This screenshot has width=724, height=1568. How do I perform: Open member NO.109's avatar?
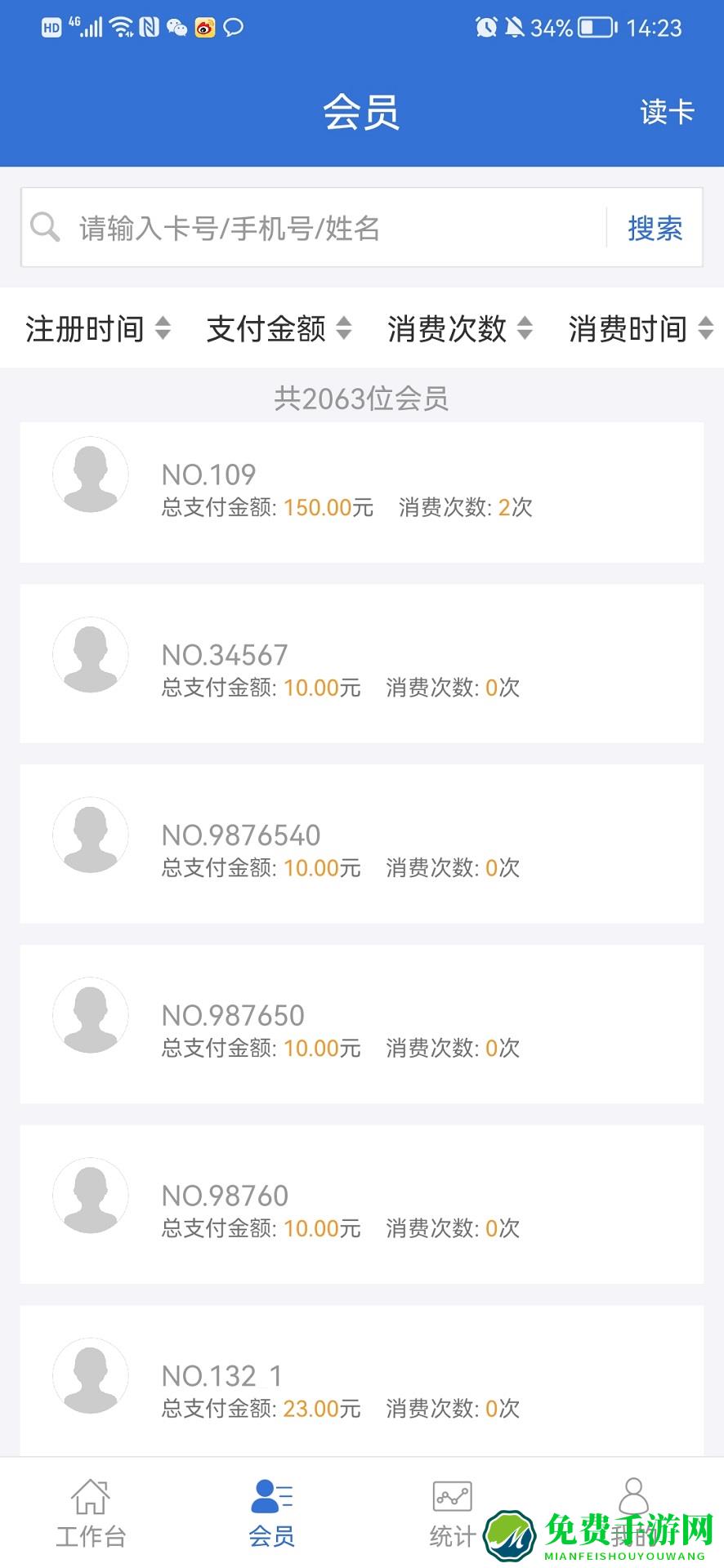(x=90, y=474)
